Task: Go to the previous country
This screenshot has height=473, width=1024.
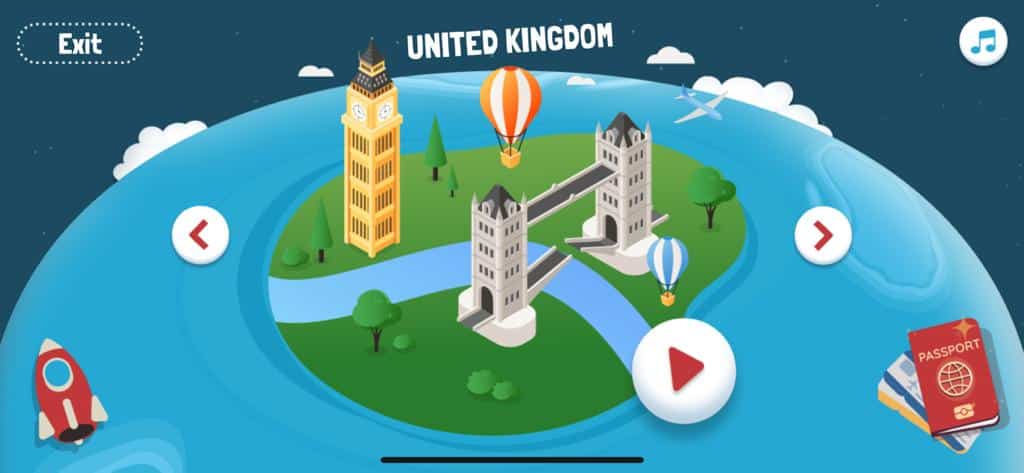Action: [x=200, y=236]
